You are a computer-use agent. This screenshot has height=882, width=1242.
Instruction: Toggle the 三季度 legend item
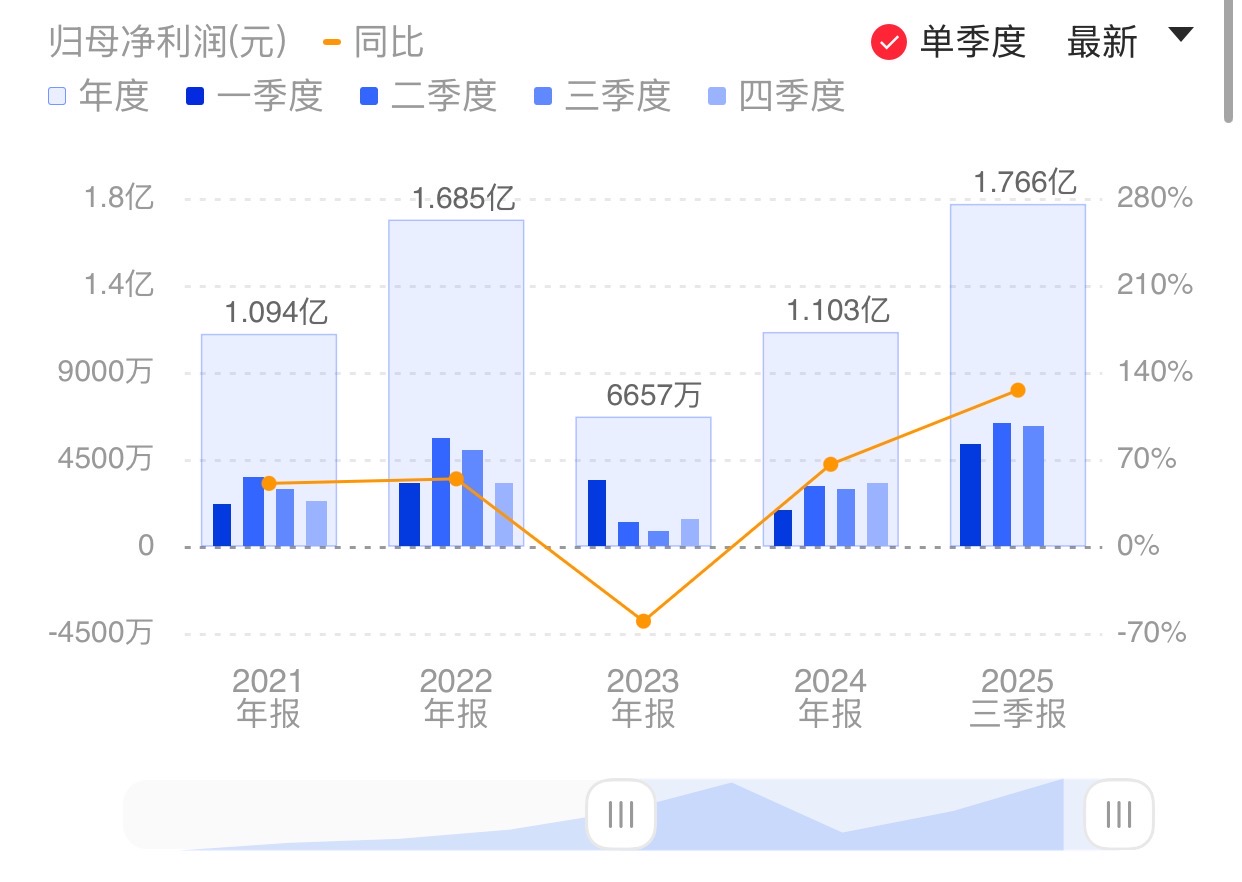602,97
